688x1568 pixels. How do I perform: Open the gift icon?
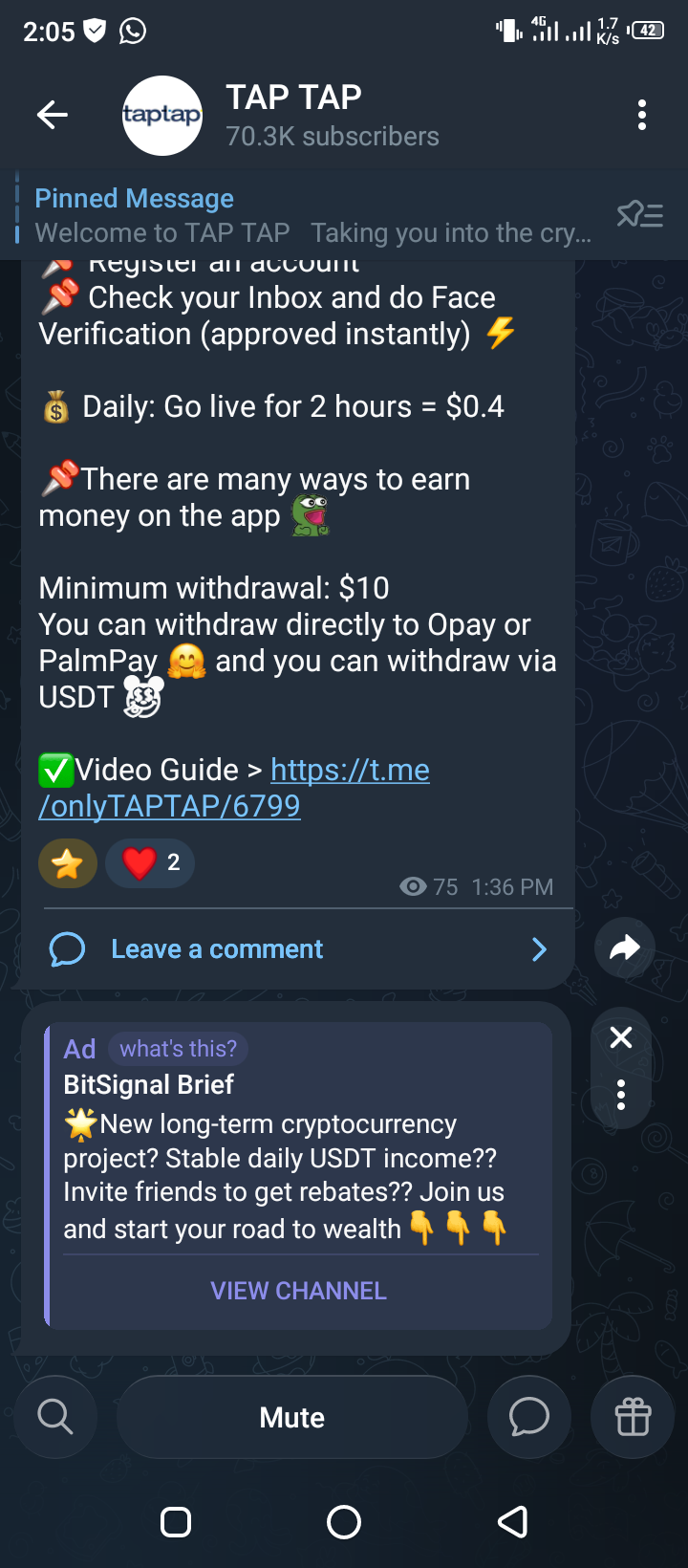coord(633,1416)
